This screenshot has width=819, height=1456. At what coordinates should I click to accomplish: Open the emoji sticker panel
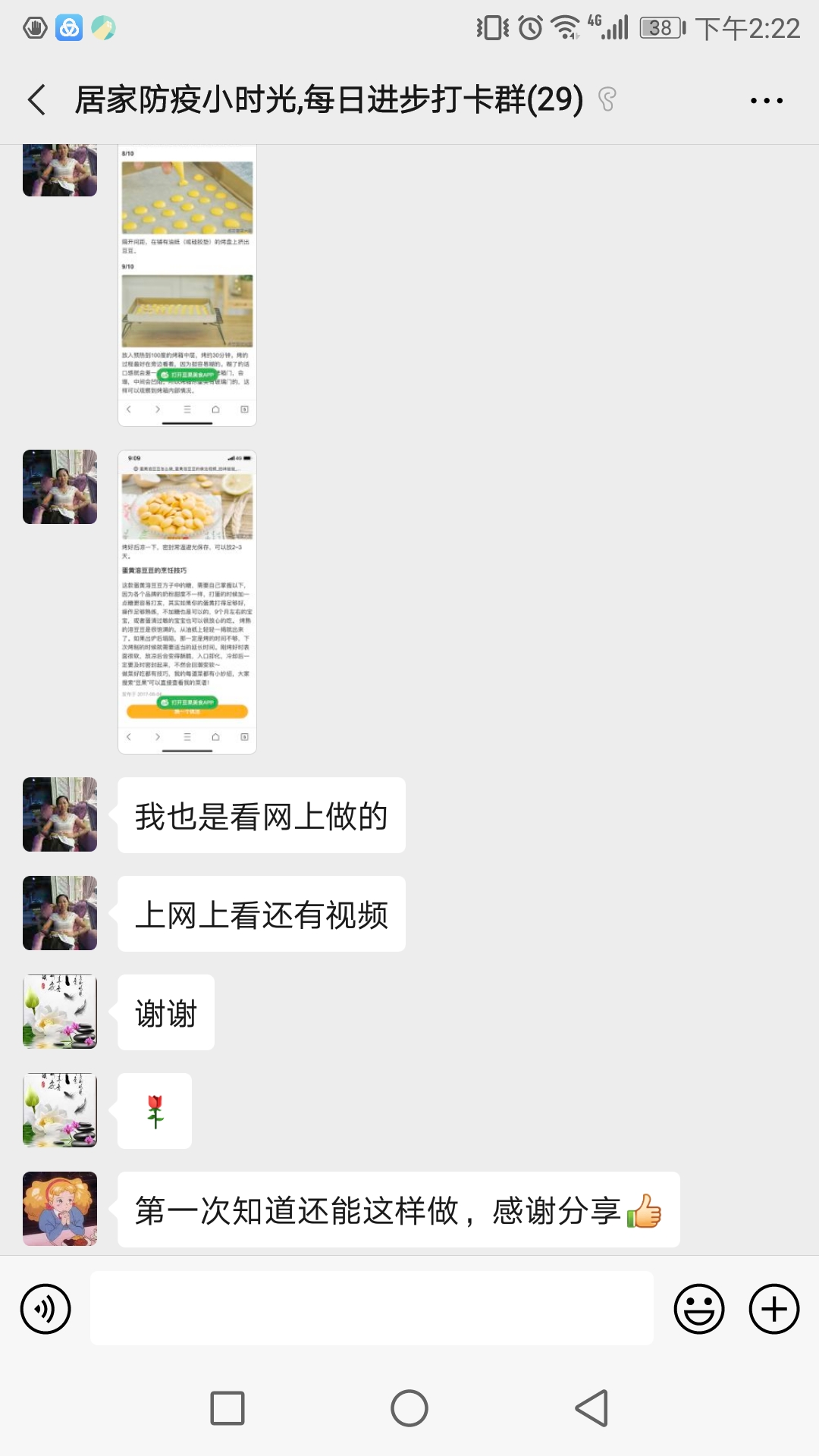[698, 1309]
